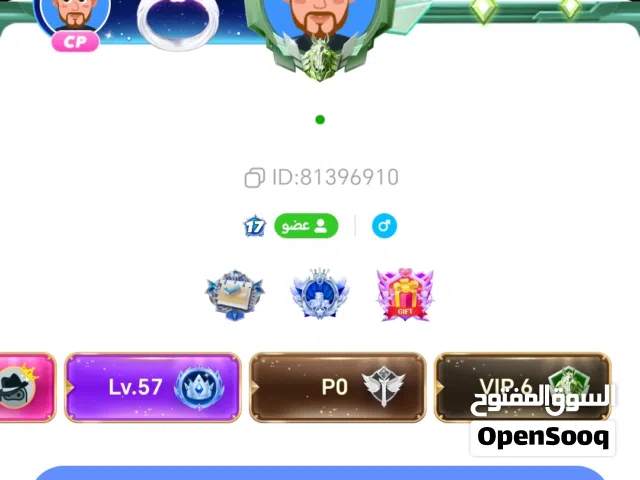Image resolution: width=640 pixels, height=480 pixels.
Task: Copy the user ID 81396910
Action: tap(254, 178)
